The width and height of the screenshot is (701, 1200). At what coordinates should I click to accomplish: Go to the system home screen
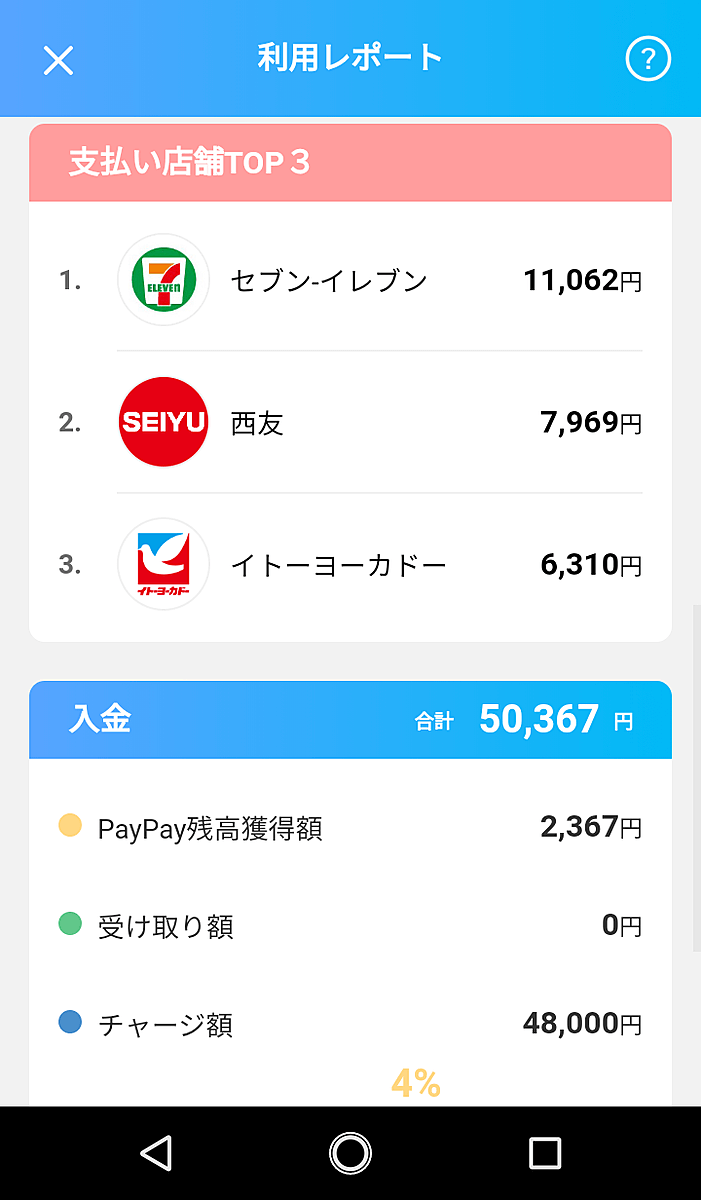[350, 1153]
